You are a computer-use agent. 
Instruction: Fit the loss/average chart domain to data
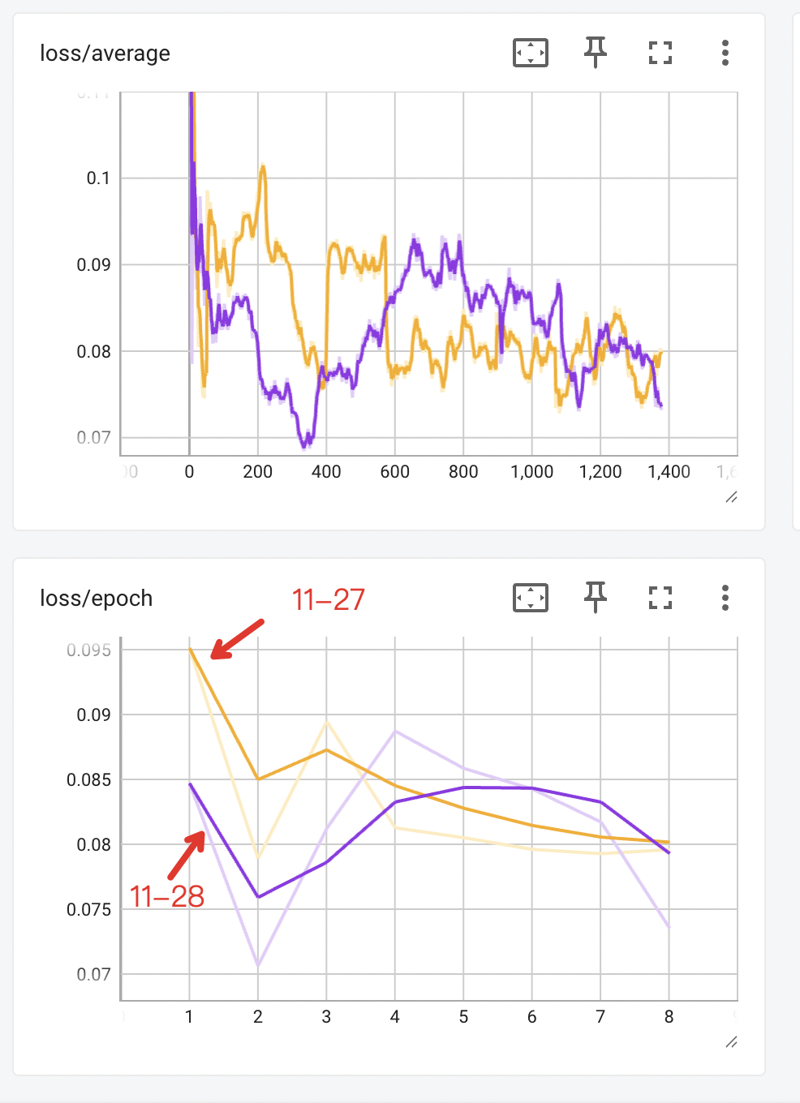[531, 53]
